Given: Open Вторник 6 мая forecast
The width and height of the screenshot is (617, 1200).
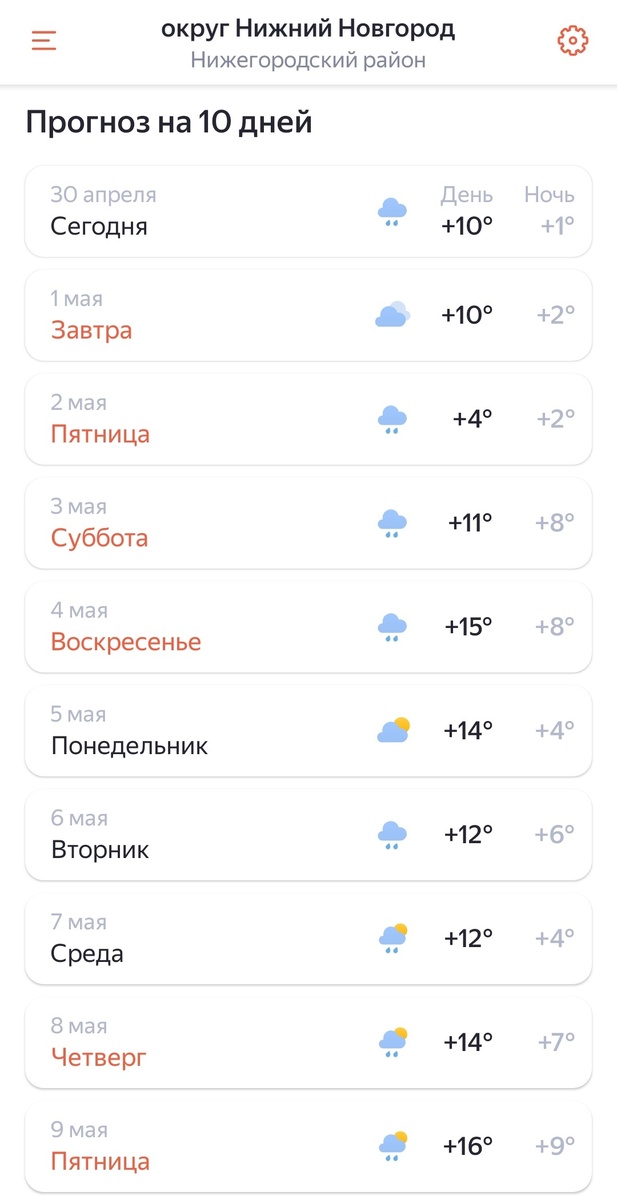Looking at the screenshot, I should (x=308, y=835).
